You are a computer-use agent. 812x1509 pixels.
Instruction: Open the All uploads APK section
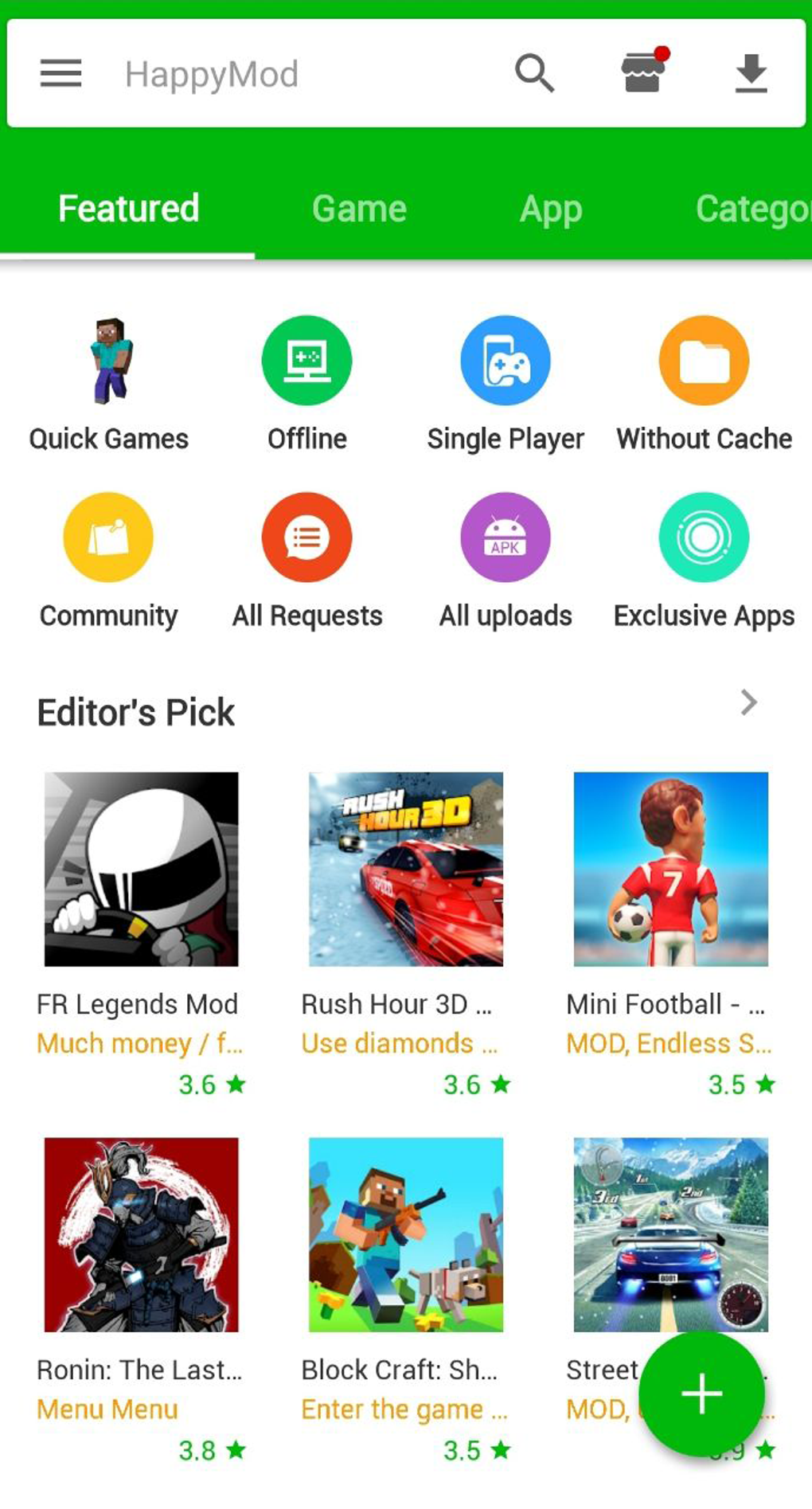click(x=506, y=537)
